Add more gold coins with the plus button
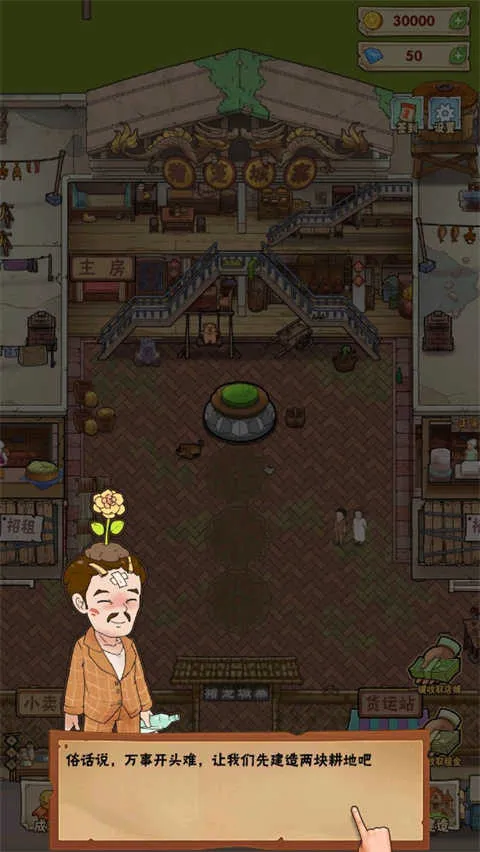This screenshot has width=480, height=852. click(x=458, y=21)
